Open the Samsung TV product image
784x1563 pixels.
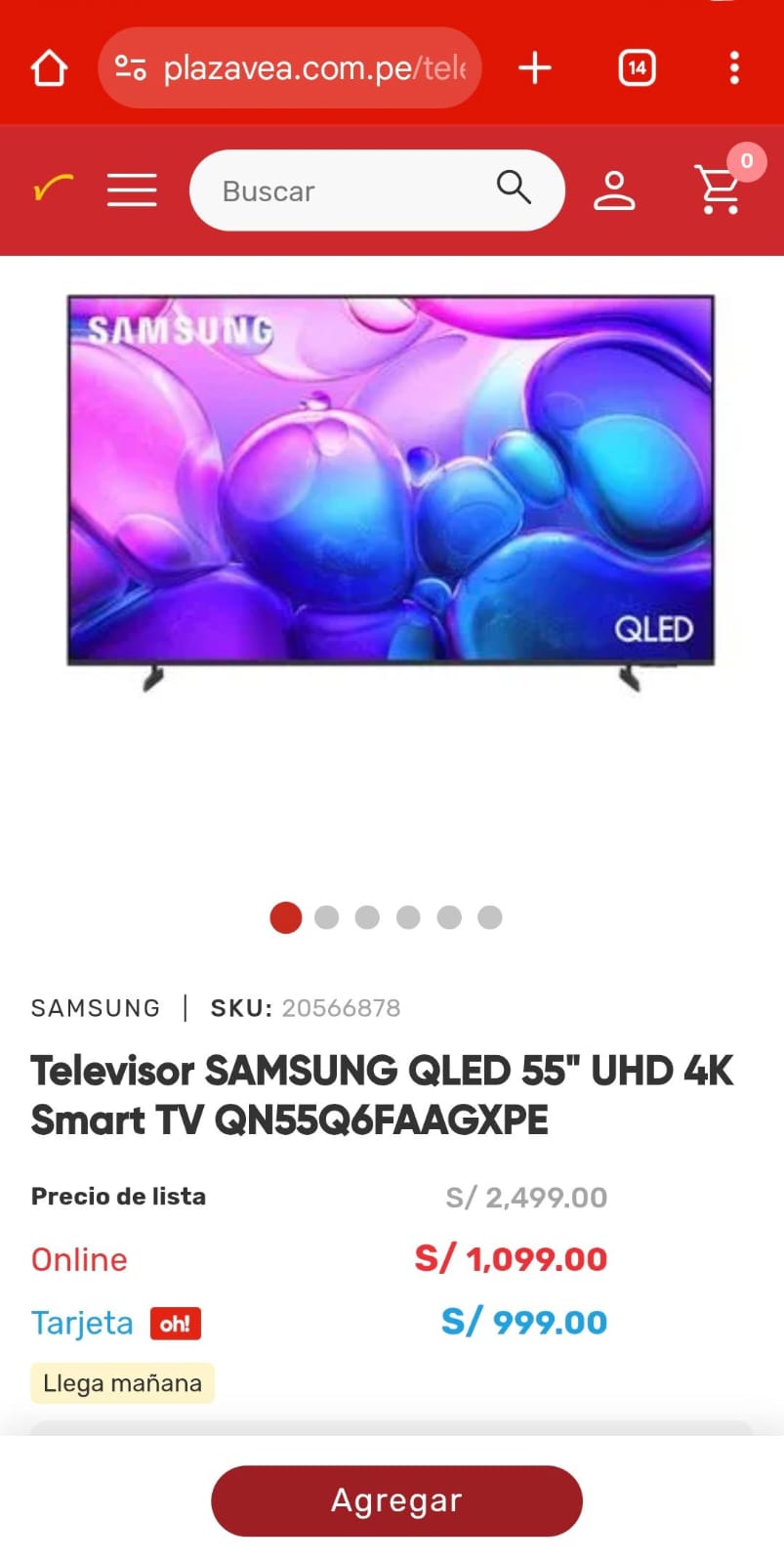[x=391, y=488]
